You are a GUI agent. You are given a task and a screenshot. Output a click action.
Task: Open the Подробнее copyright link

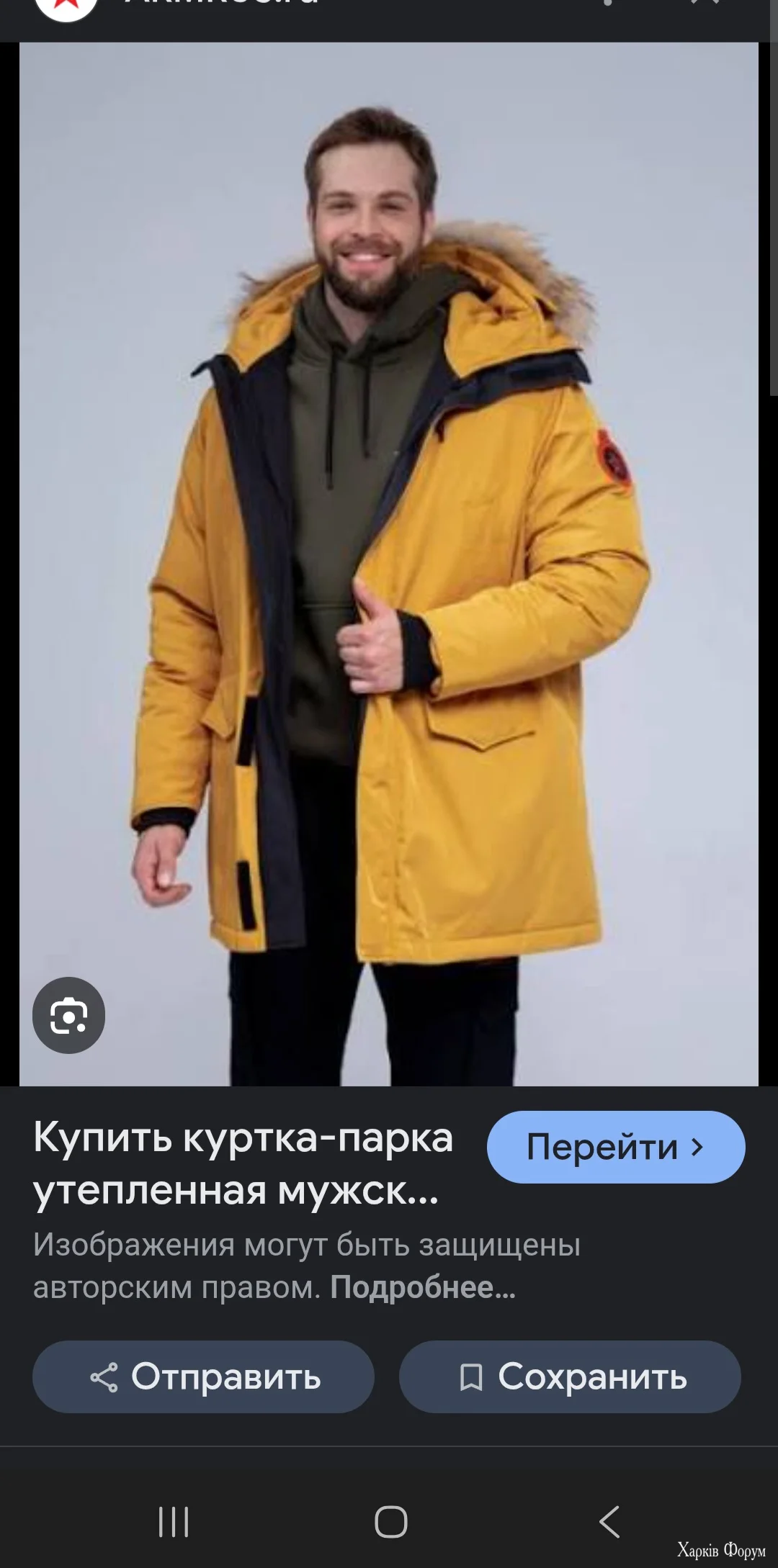(422, 1287)
